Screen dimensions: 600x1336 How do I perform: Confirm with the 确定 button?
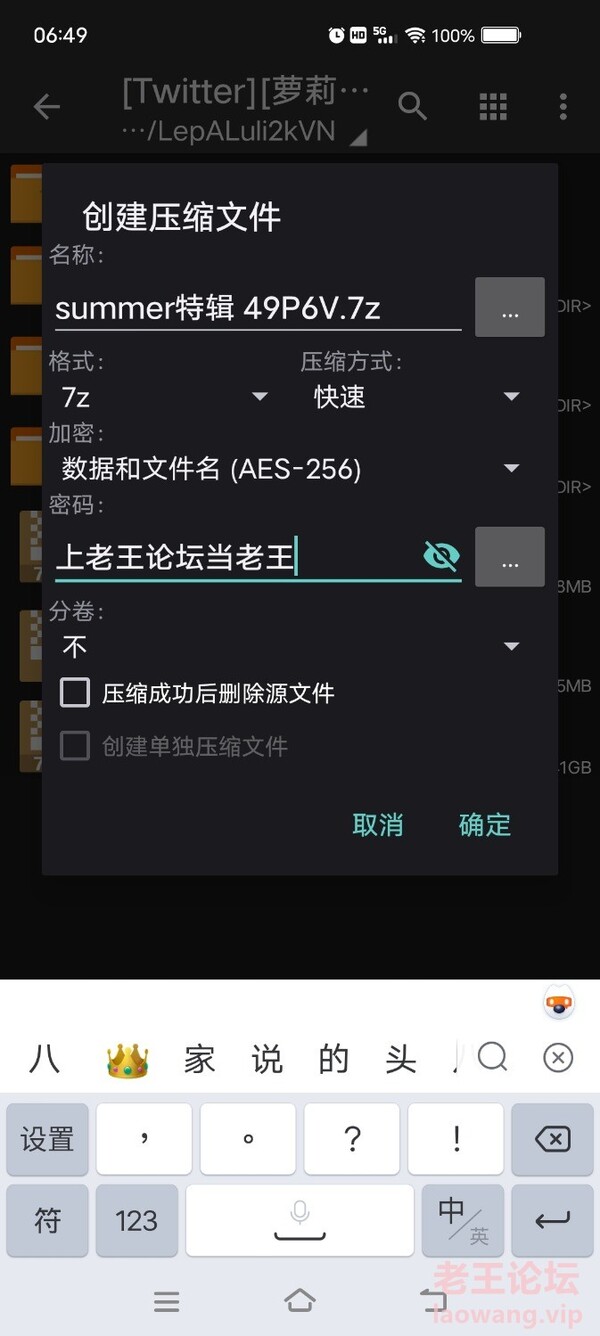(x=485, y=825)
